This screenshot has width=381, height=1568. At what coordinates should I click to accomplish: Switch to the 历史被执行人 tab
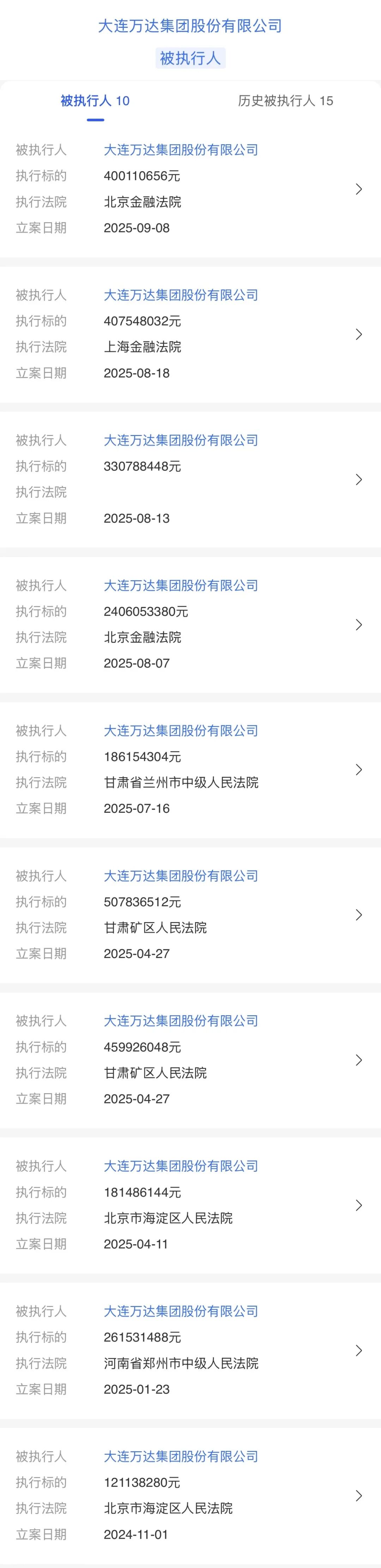click(285, 101)
